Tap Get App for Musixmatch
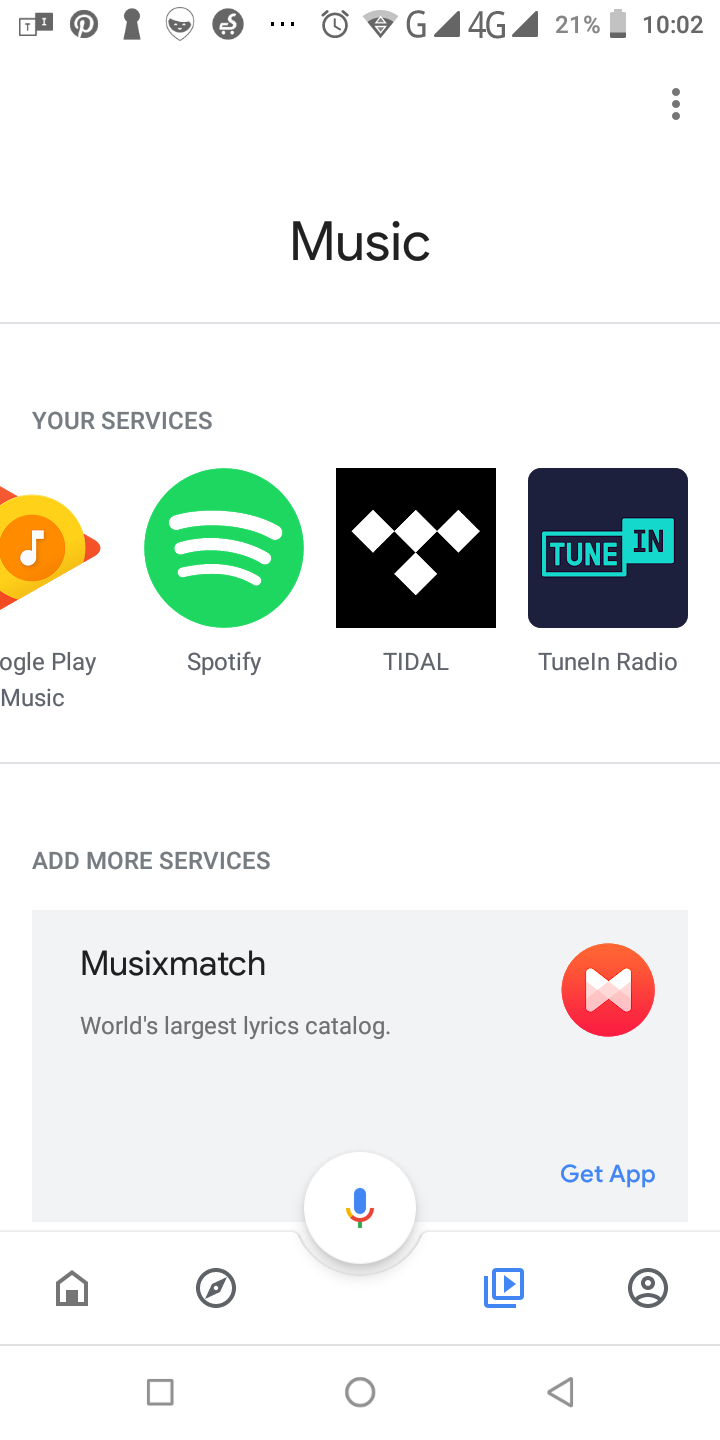 point(608,1174)
